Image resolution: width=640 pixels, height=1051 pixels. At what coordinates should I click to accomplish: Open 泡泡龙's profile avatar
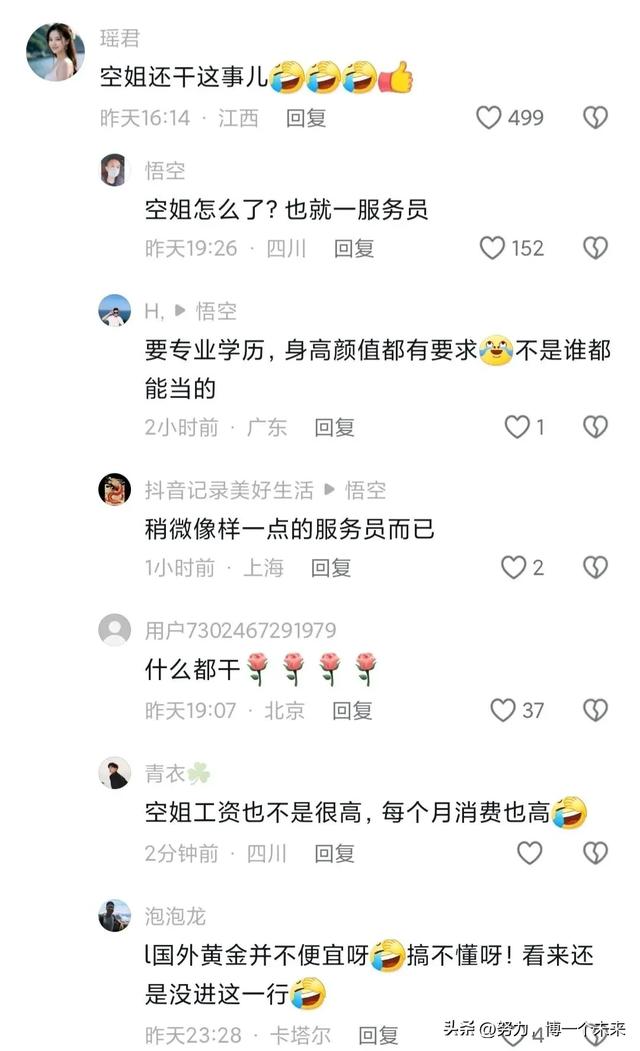(x=114, y=915)
